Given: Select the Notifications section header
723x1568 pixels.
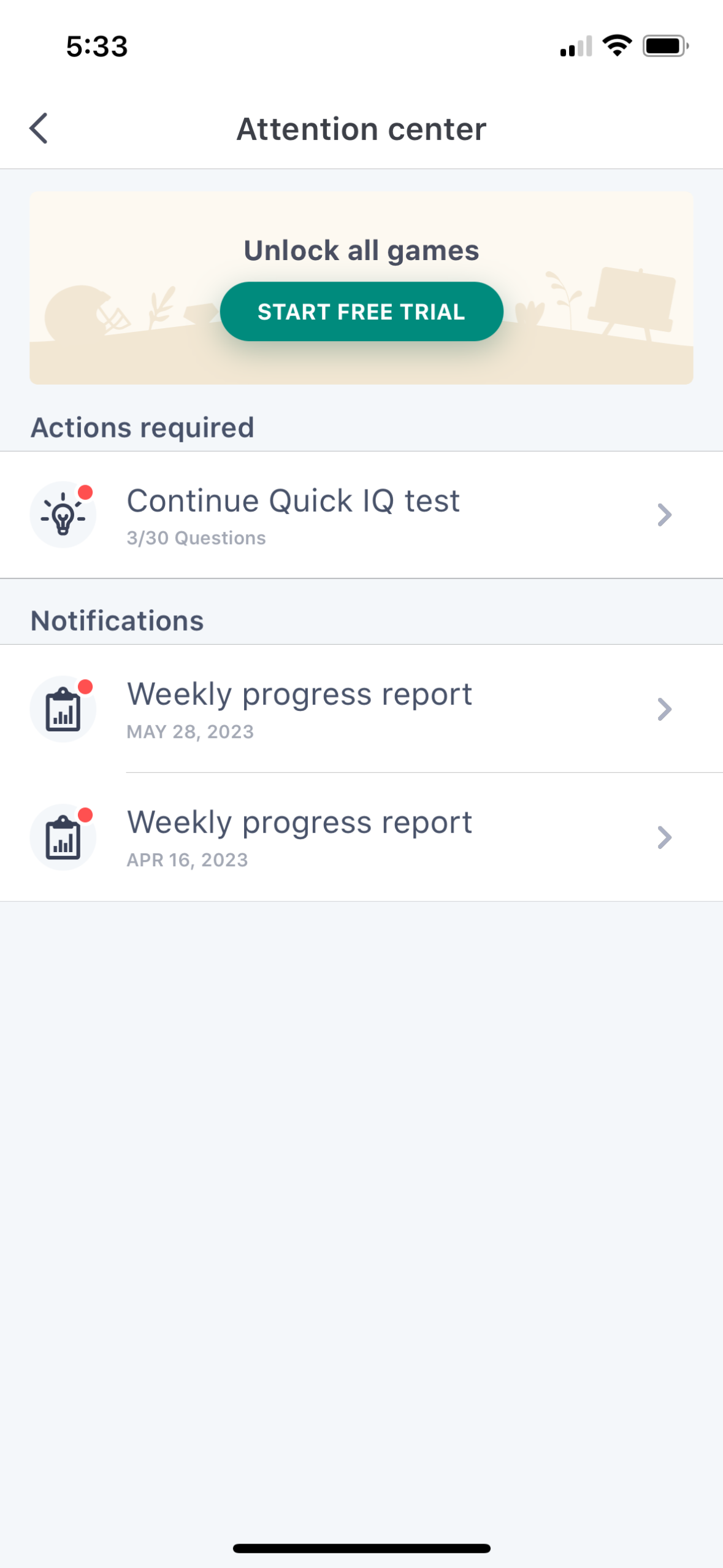Looking at the screenshot, I should pyautogui.click(x=117, y=620).
